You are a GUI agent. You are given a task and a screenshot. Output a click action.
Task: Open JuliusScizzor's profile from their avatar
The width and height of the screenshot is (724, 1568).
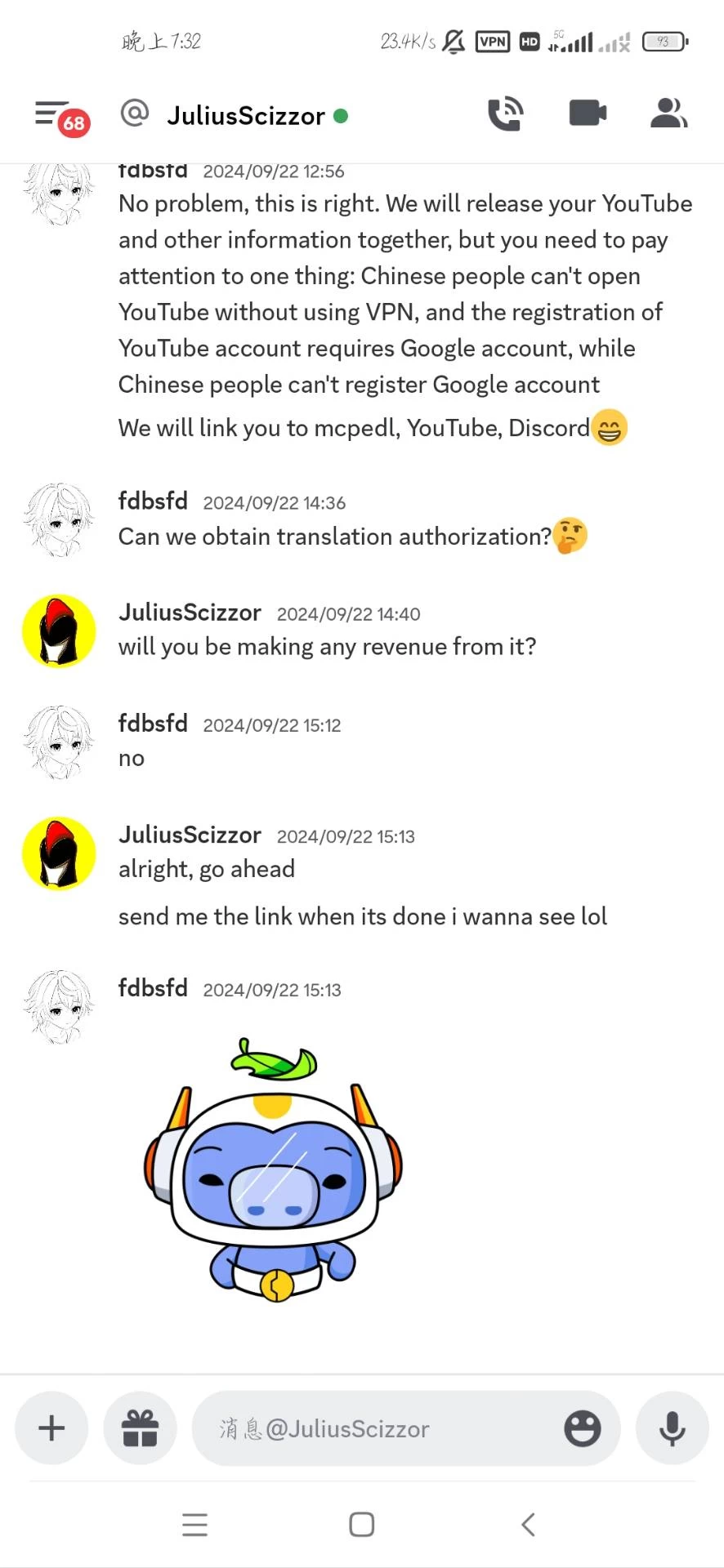coord(58,630)
